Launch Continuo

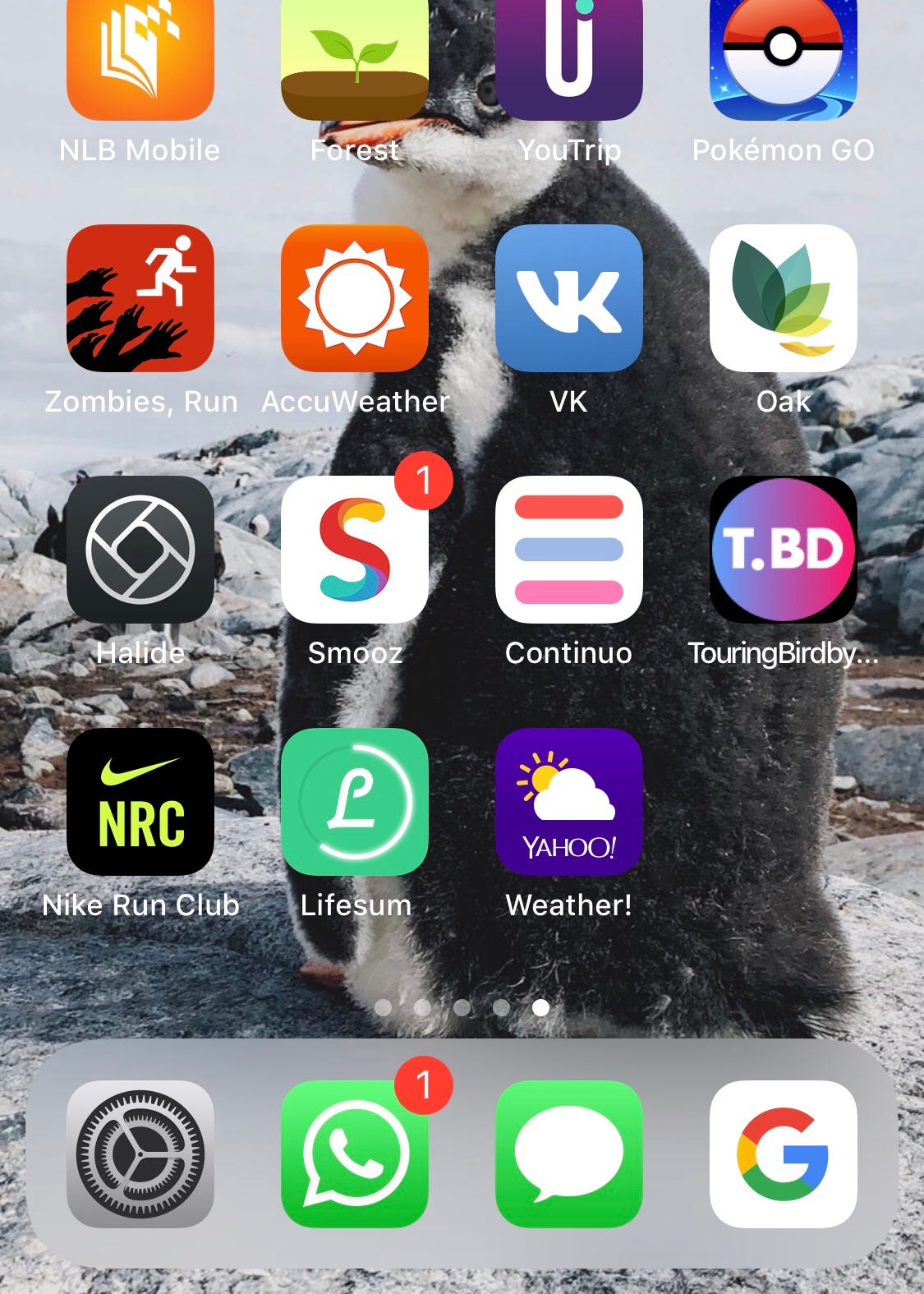click(x=569, y=550)
